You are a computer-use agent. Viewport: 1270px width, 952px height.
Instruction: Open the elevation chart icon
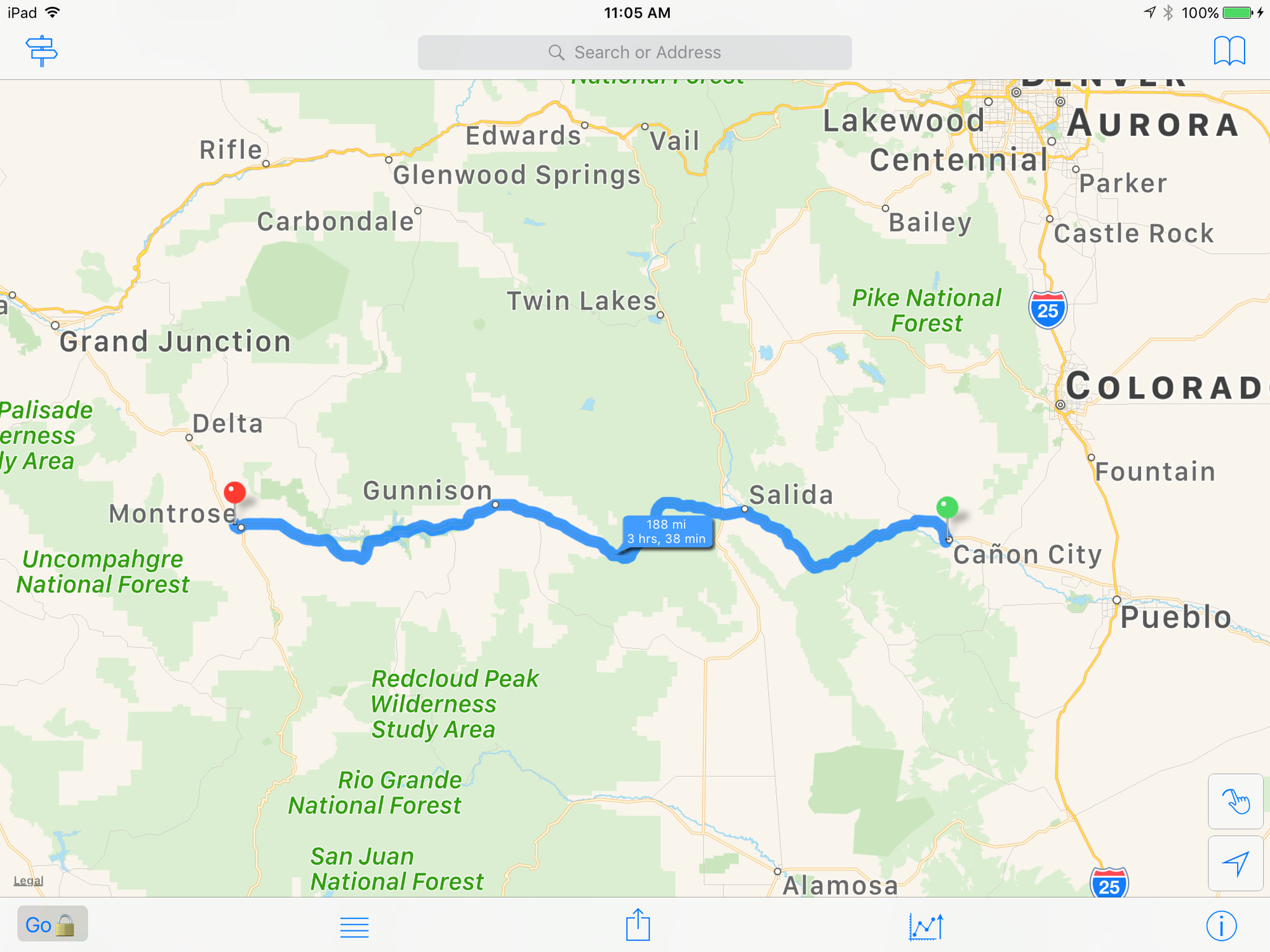coord(925,927)
